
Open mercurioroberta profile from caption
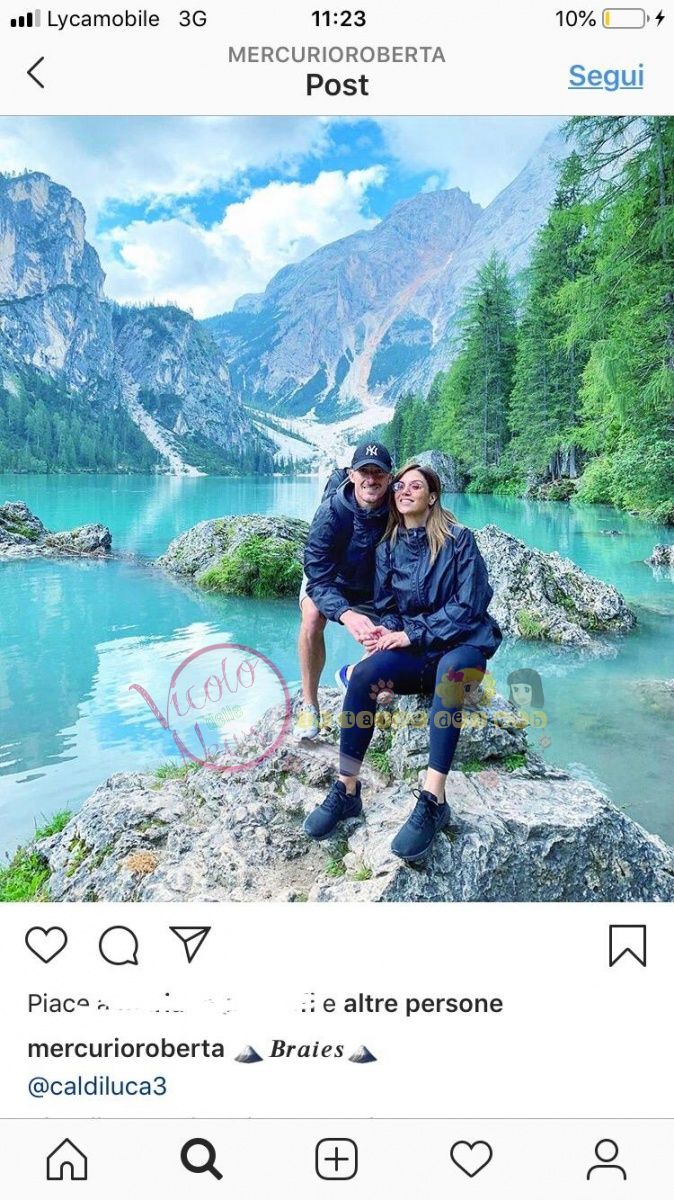(125, 1048)
